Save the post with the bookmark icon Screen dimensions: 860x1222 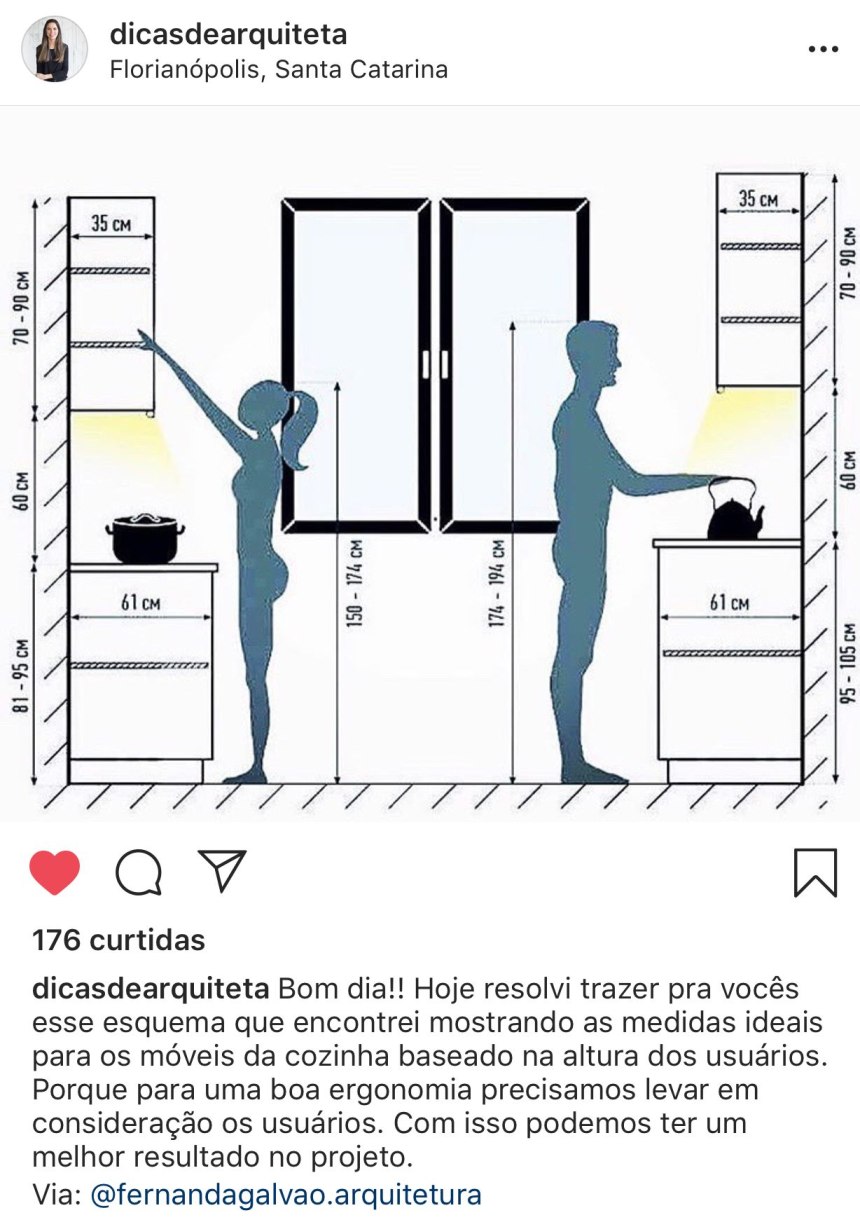tap(815, 872)
